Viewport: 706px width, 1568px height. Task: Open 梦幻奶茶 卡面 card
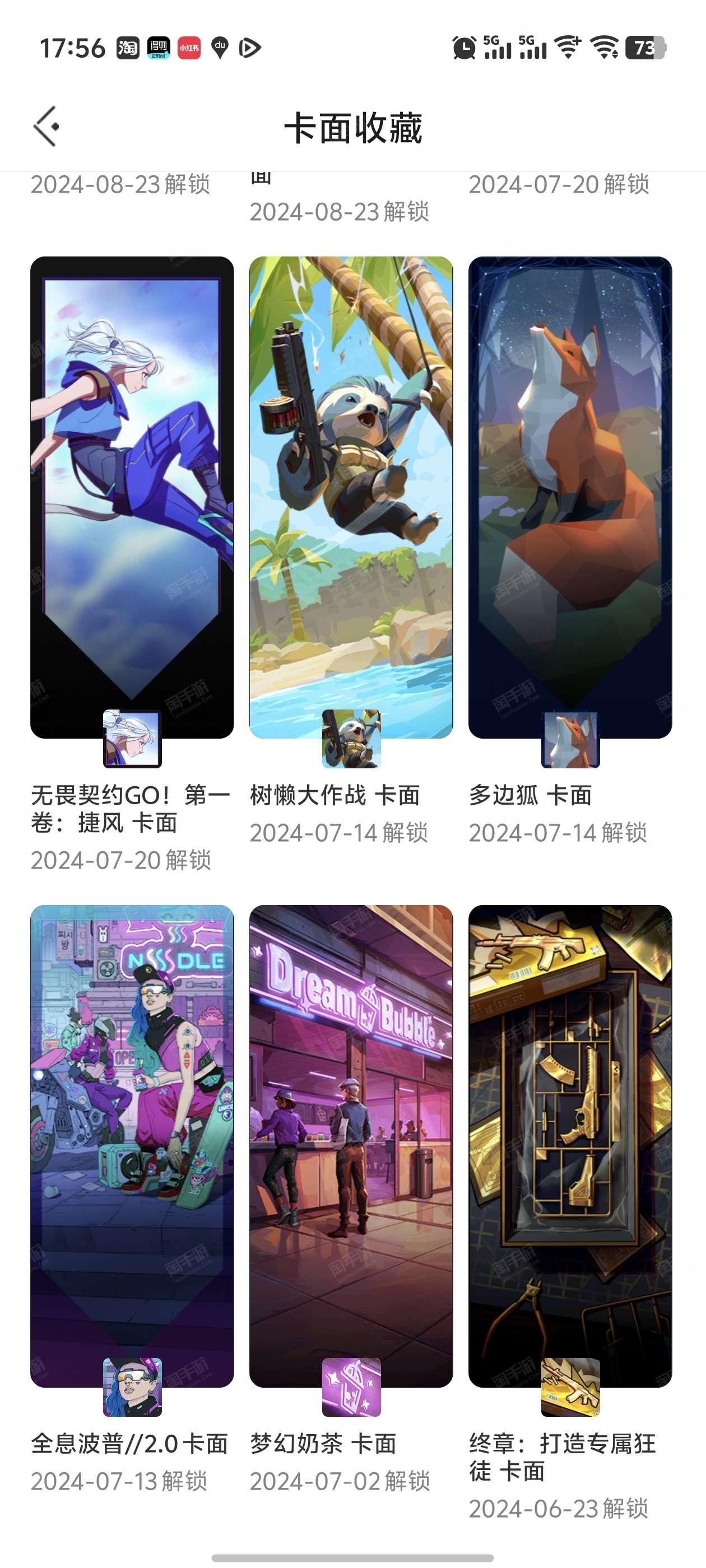[x=351, y=1146]
